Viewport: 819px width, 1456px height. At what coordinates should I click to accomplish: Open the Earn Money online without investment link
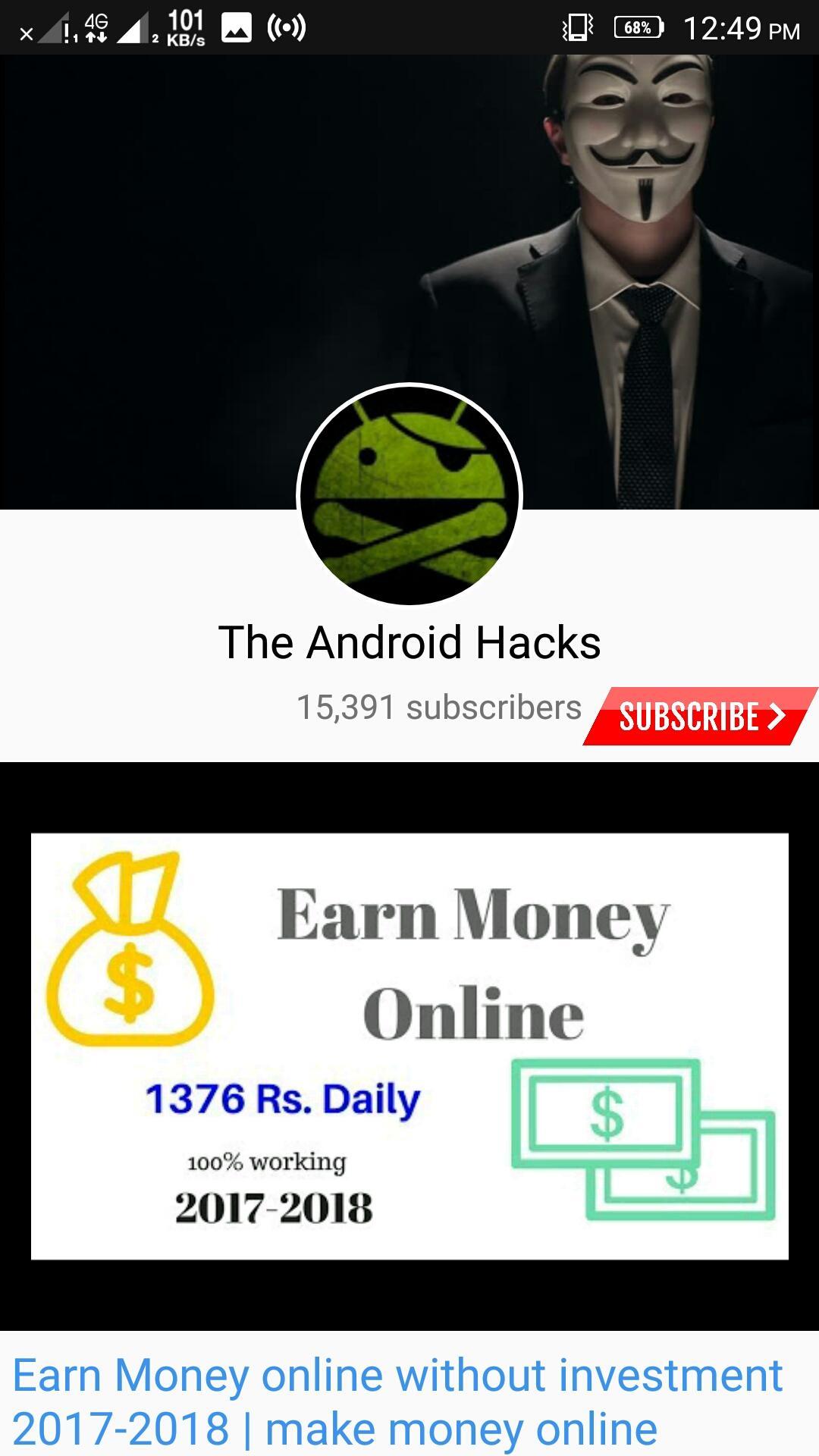[x=398, y=1402]
